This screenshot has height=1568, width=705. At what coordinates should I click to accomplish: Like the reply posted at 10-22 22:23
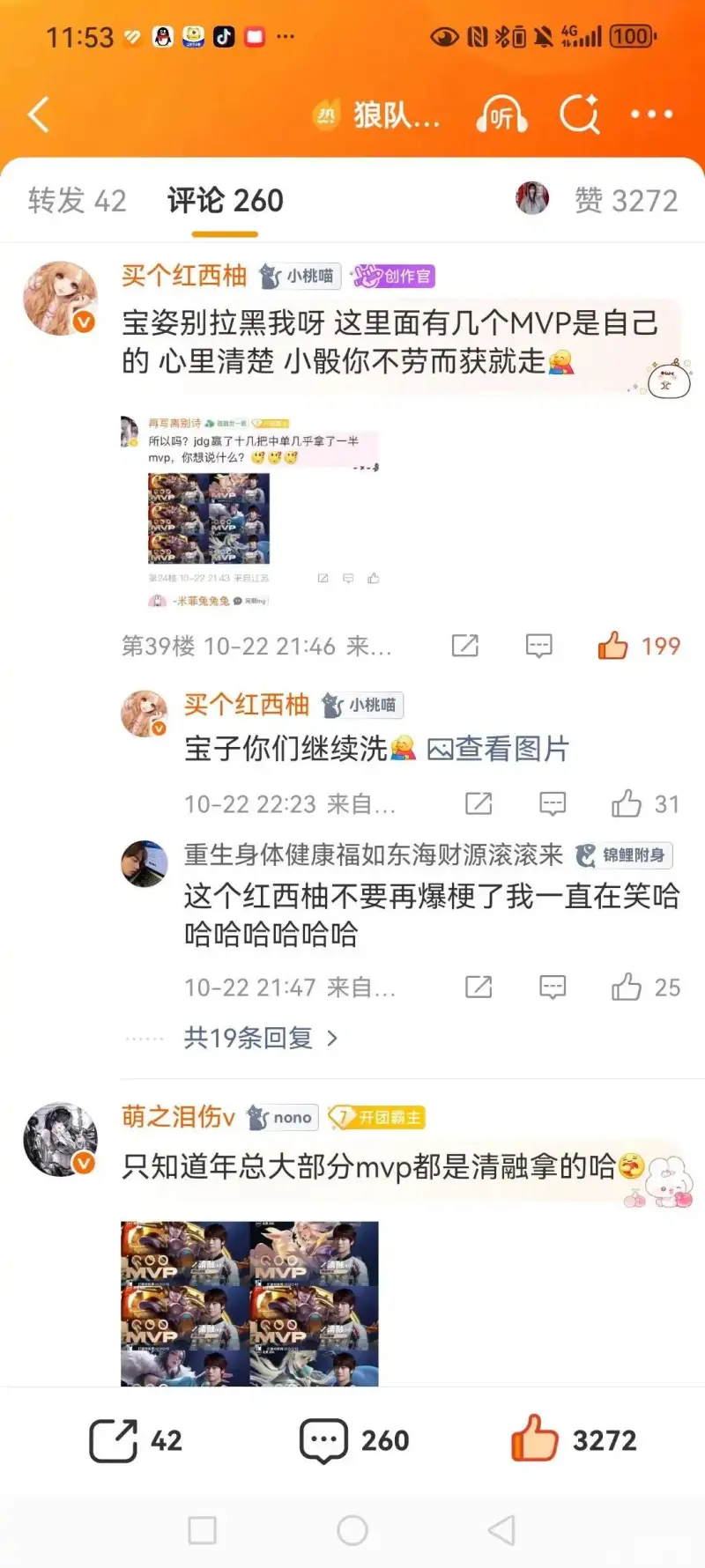point(627,803)
